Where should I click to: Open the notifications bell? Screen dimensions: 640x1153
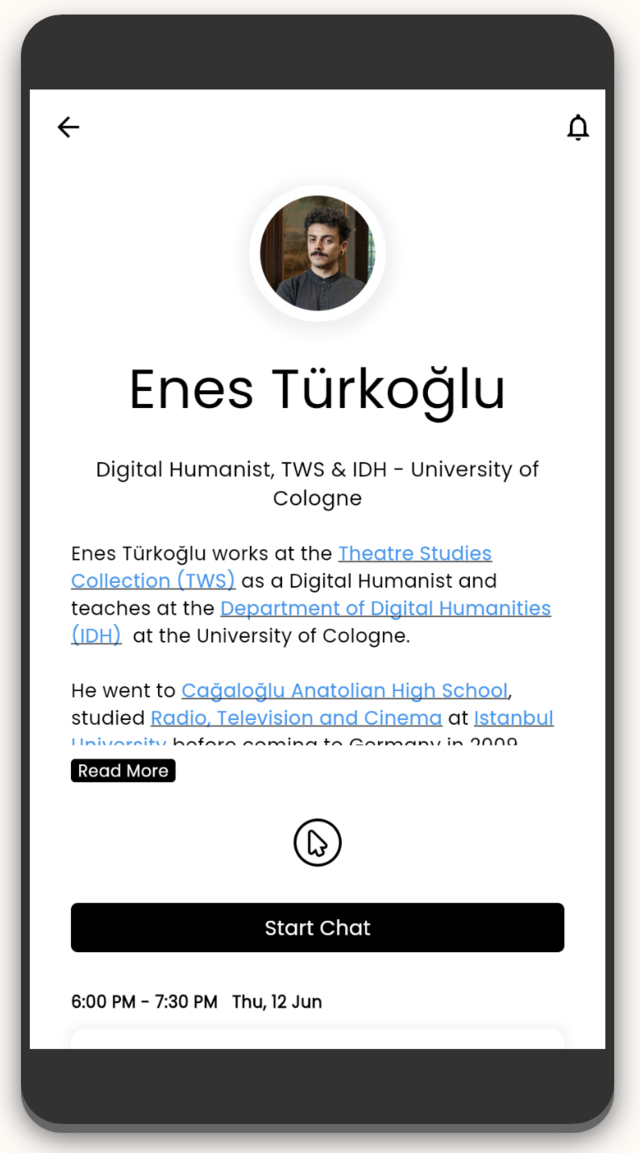(578, 127)
